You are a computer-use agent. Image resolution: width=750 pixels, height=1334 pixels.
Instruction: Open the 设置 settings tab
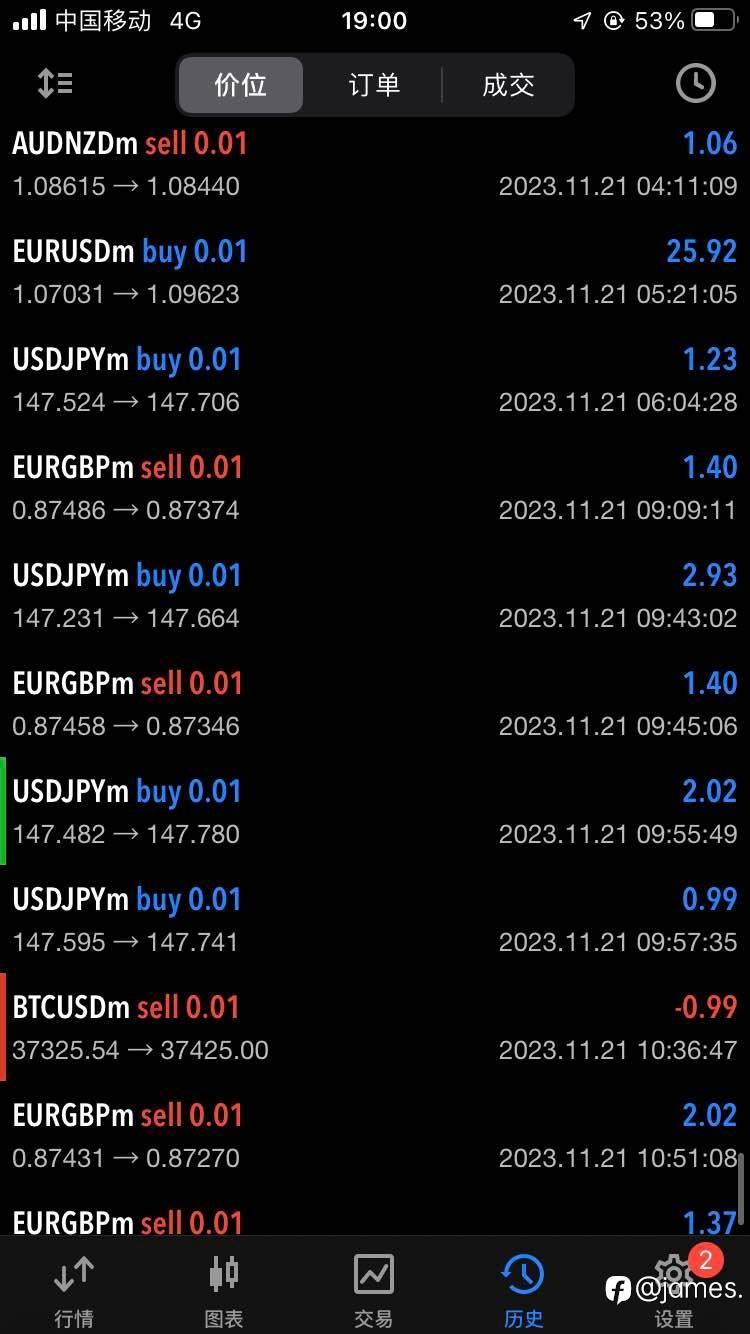click(x=674, y=1290)
